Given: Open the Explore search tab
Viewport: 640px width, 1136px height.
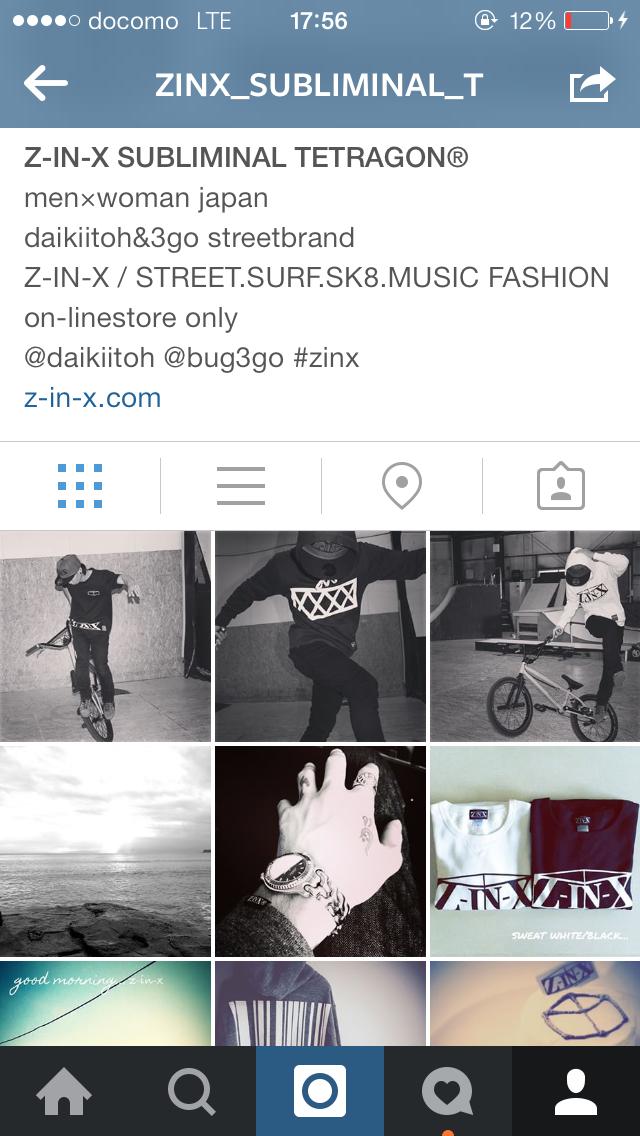Looking at the screenshot, I should coord(191,1091).
